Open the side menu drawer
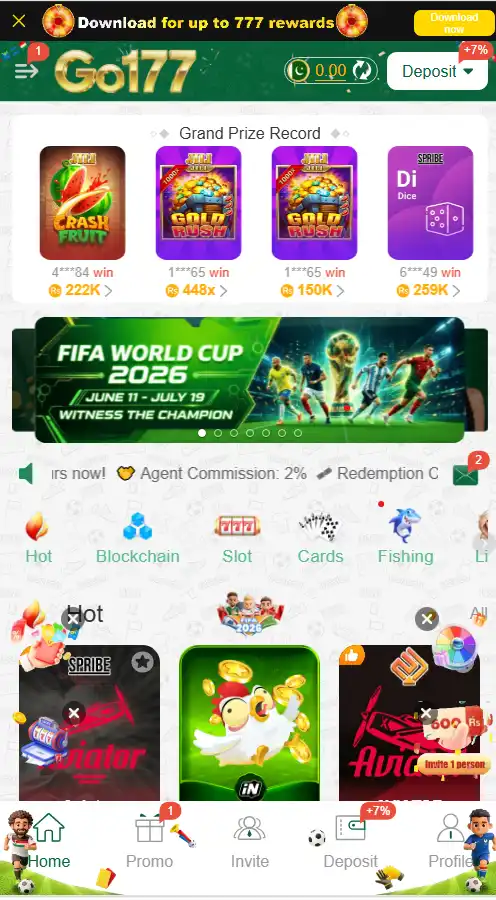Viewport: 496px width, 900px height. (26, 71)
